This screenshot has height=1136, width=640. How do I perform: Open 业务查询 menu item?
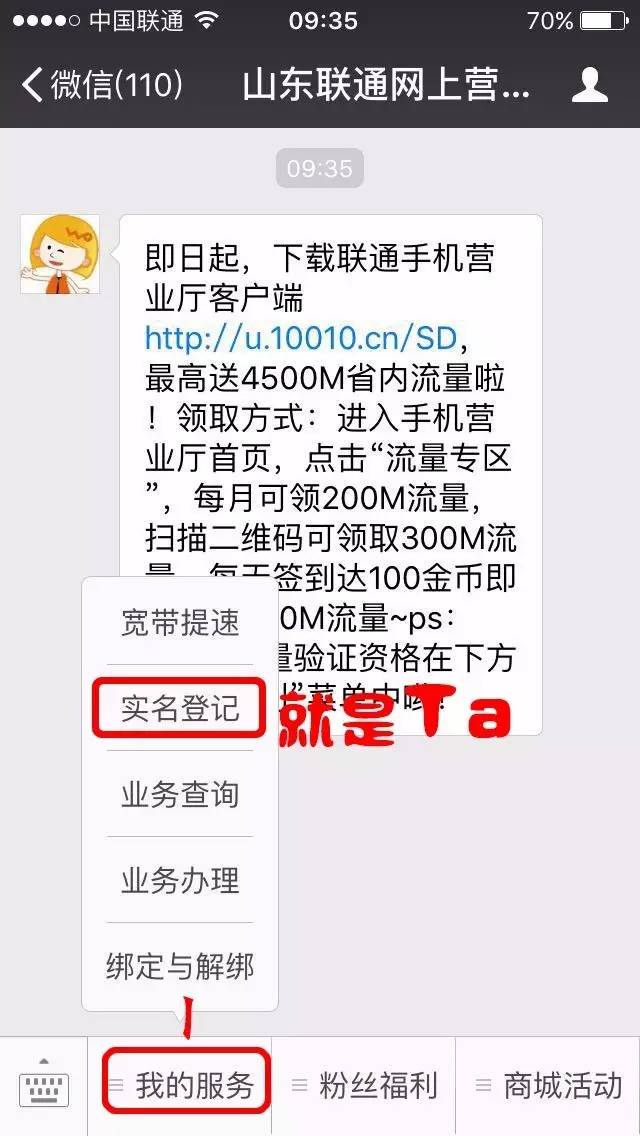[180, 794]
